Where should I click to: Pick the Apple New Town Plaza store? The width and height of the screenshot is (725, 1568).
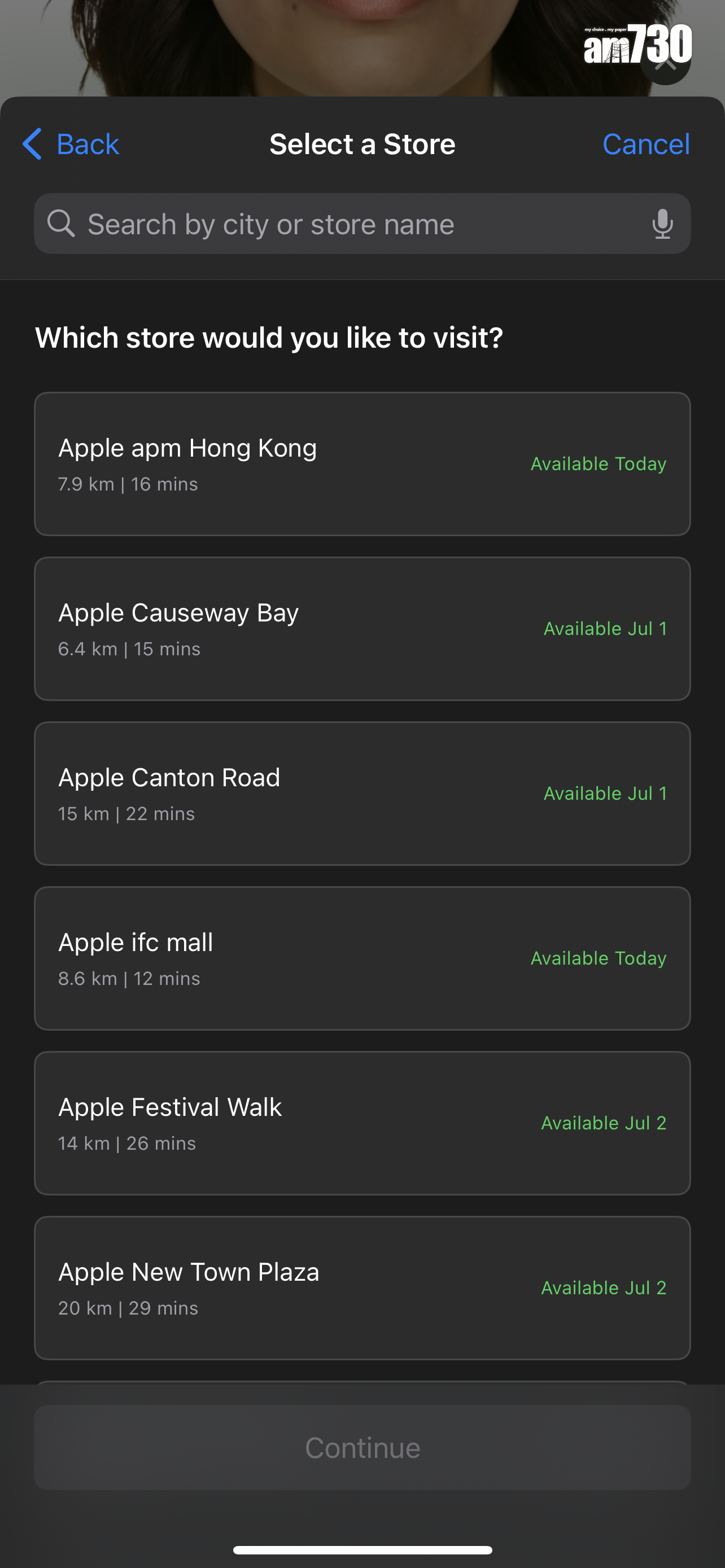click(362, 1288)
